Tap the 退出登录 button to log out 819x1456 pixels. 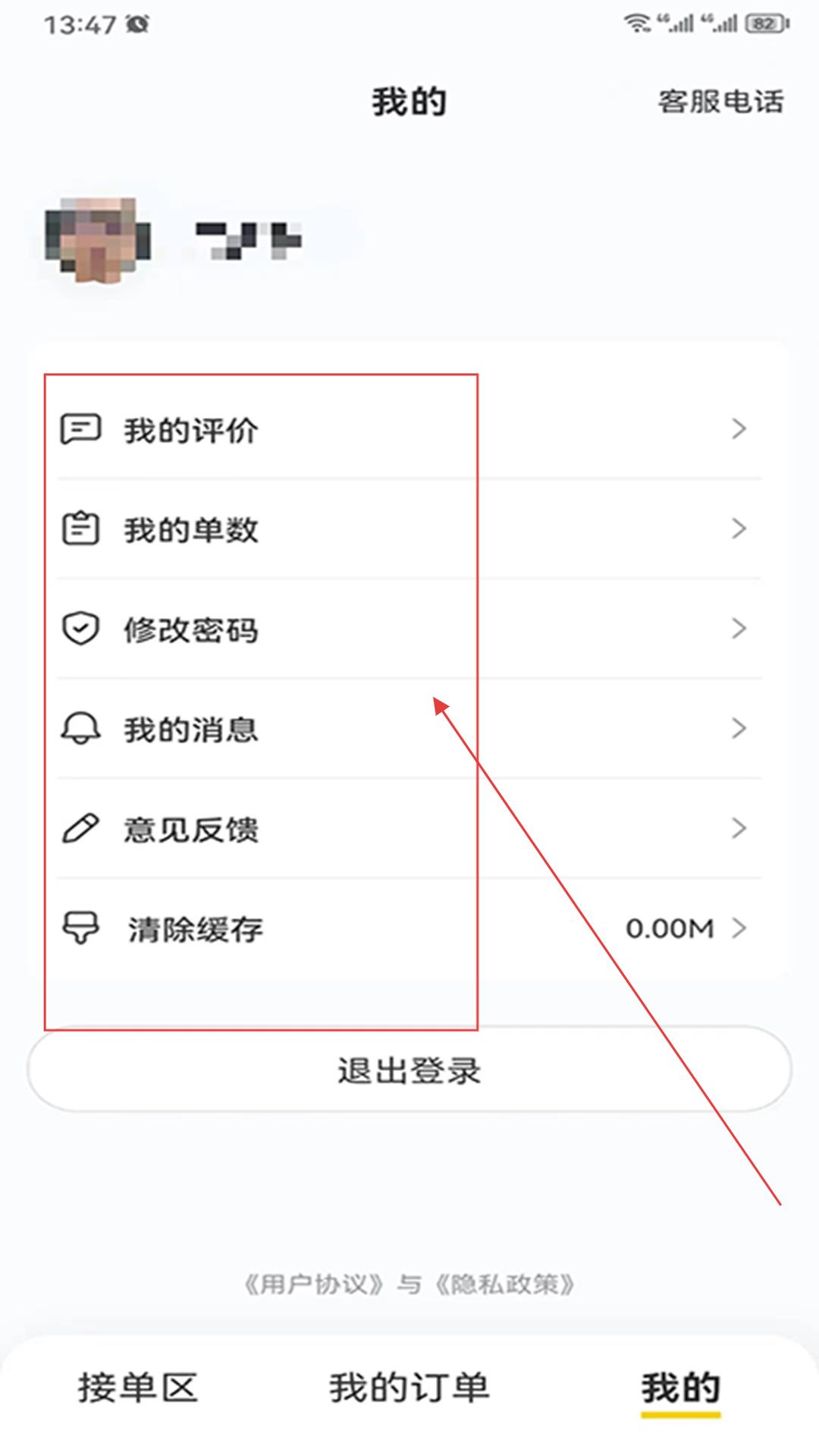click(x=409, y=1070)
